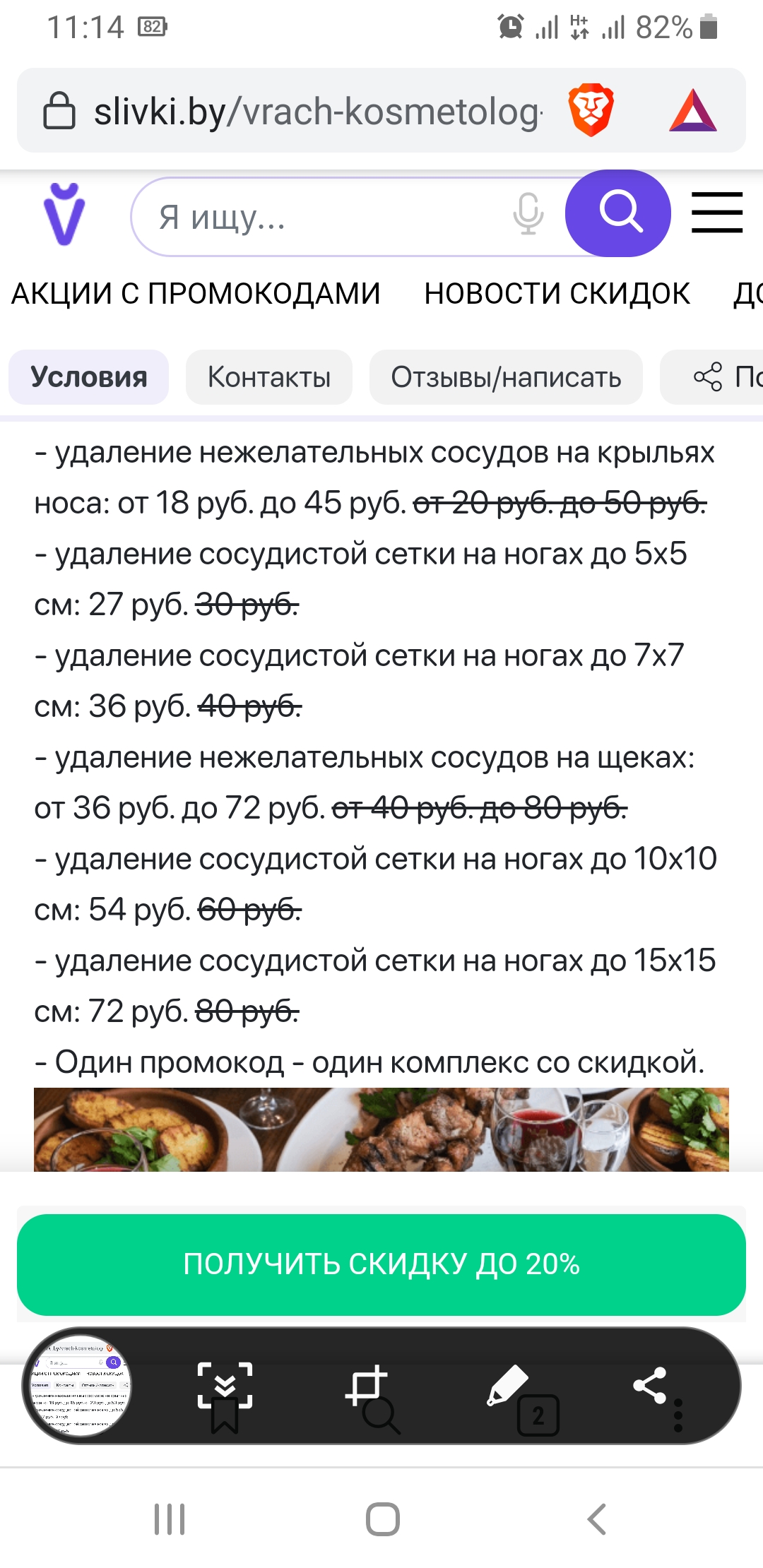
Task: Switch to the "Контакты" tab
Action: pyautogui.click(x=269, y=377)
